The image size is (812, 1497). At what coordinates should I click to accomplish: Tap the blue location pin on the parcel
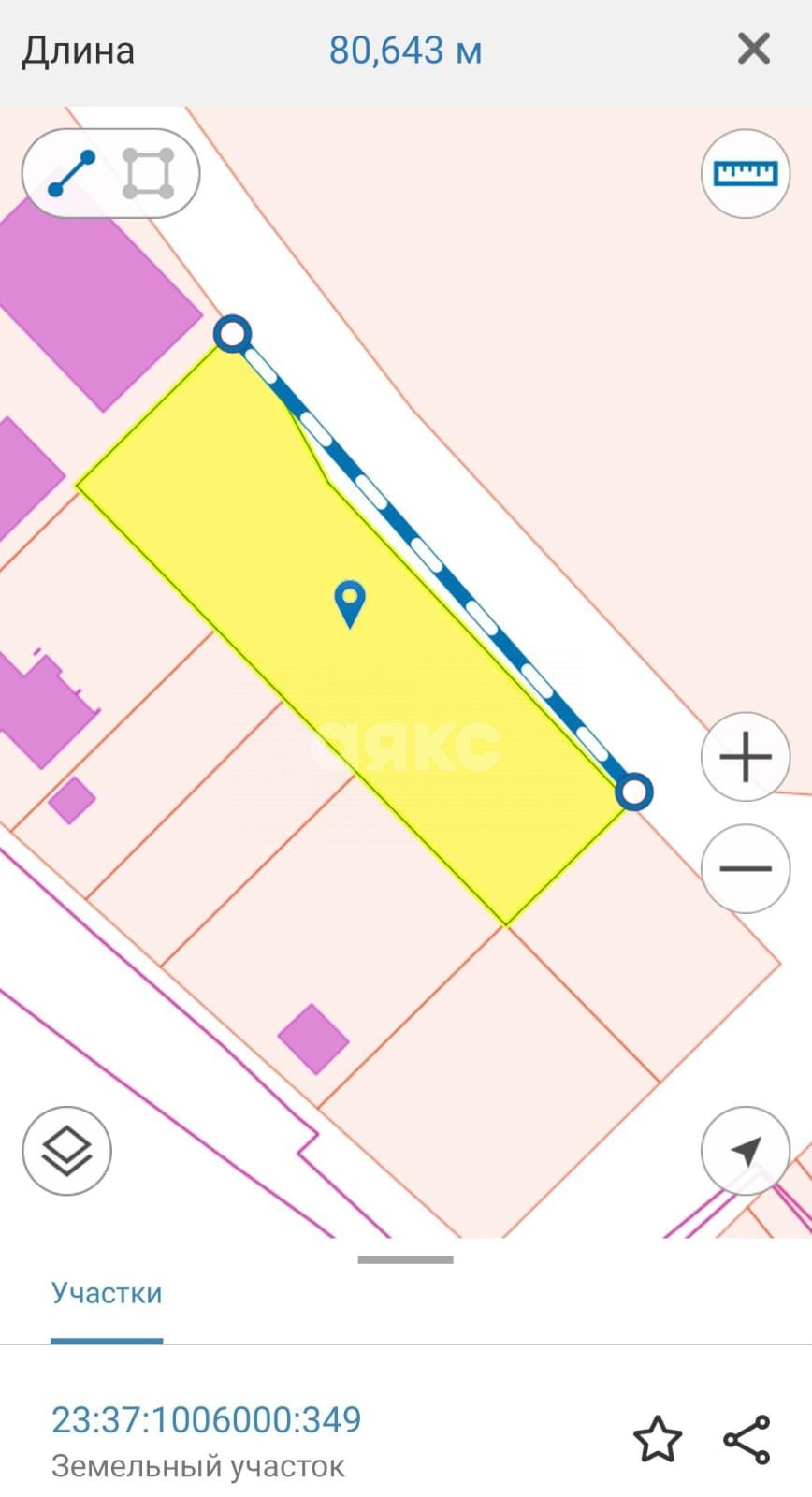pyautogui.click(x=350, y=603)
